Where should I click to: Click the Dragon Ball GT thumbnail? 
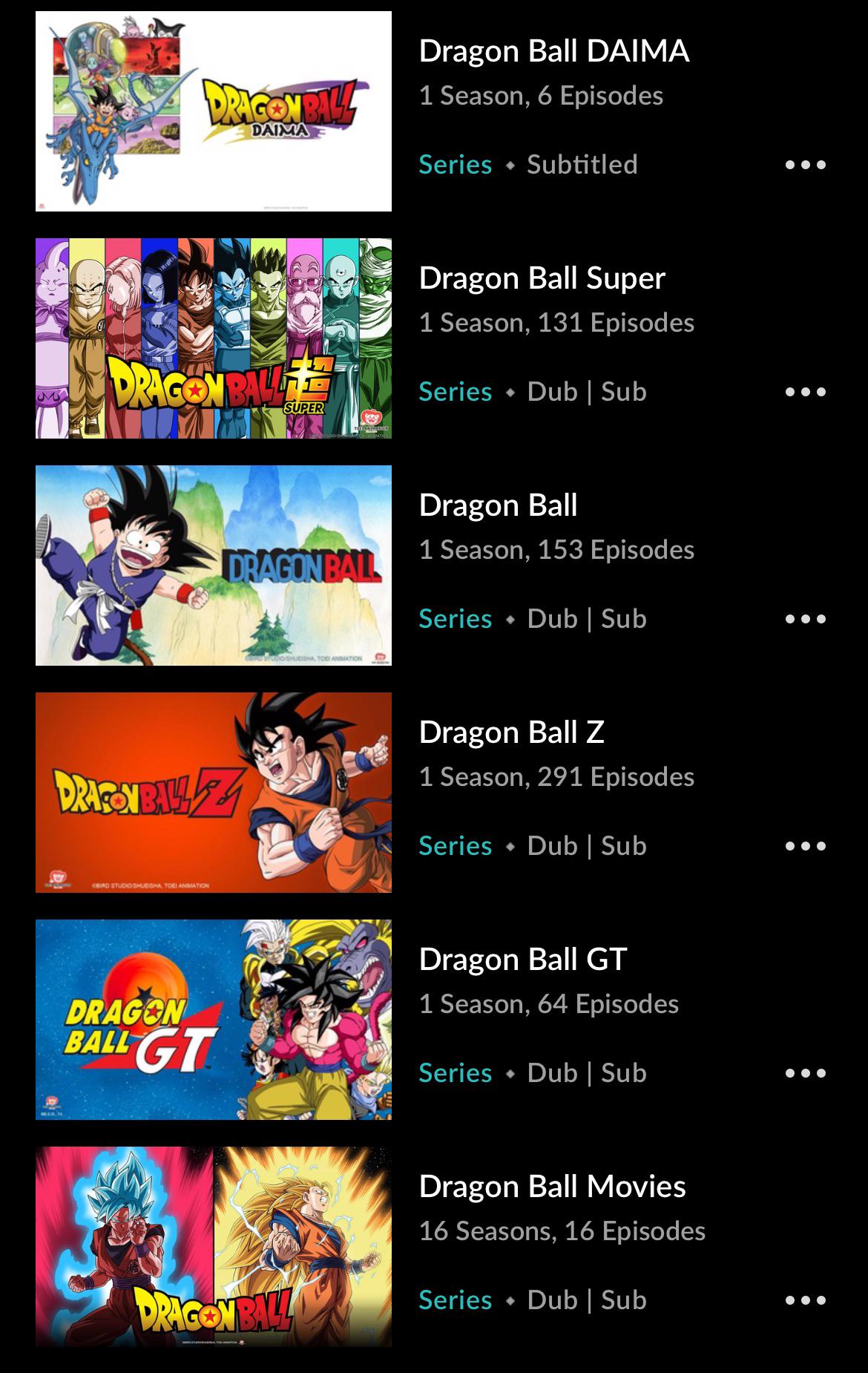[x=213, y=1019]
